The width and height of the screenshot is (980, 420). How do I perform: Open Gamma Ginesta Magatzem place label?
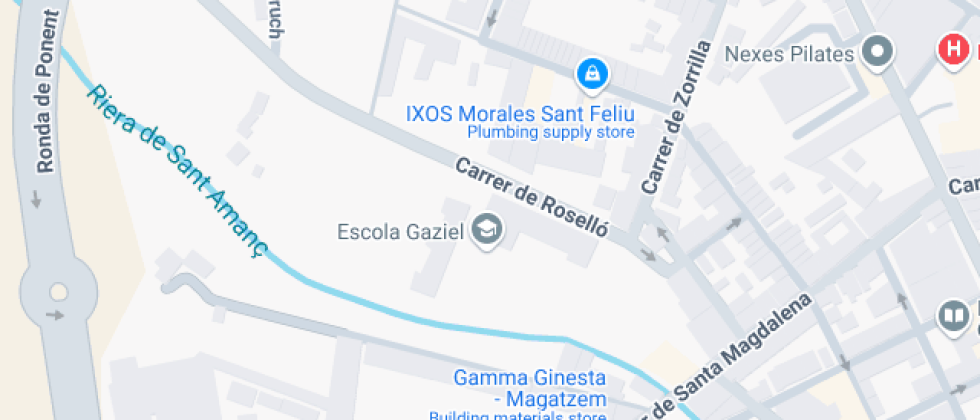529,389
